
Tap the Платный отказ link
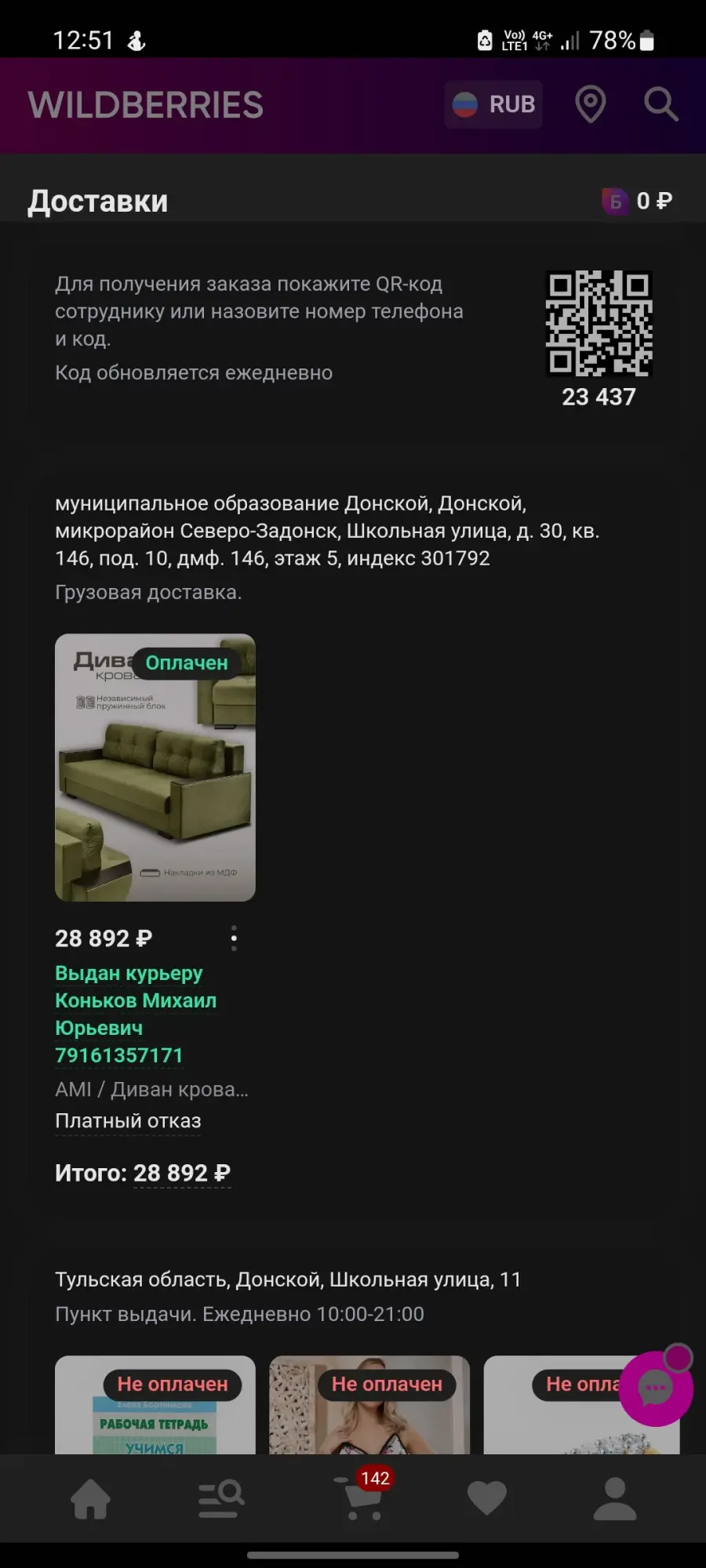click(x=128, y=1121)
